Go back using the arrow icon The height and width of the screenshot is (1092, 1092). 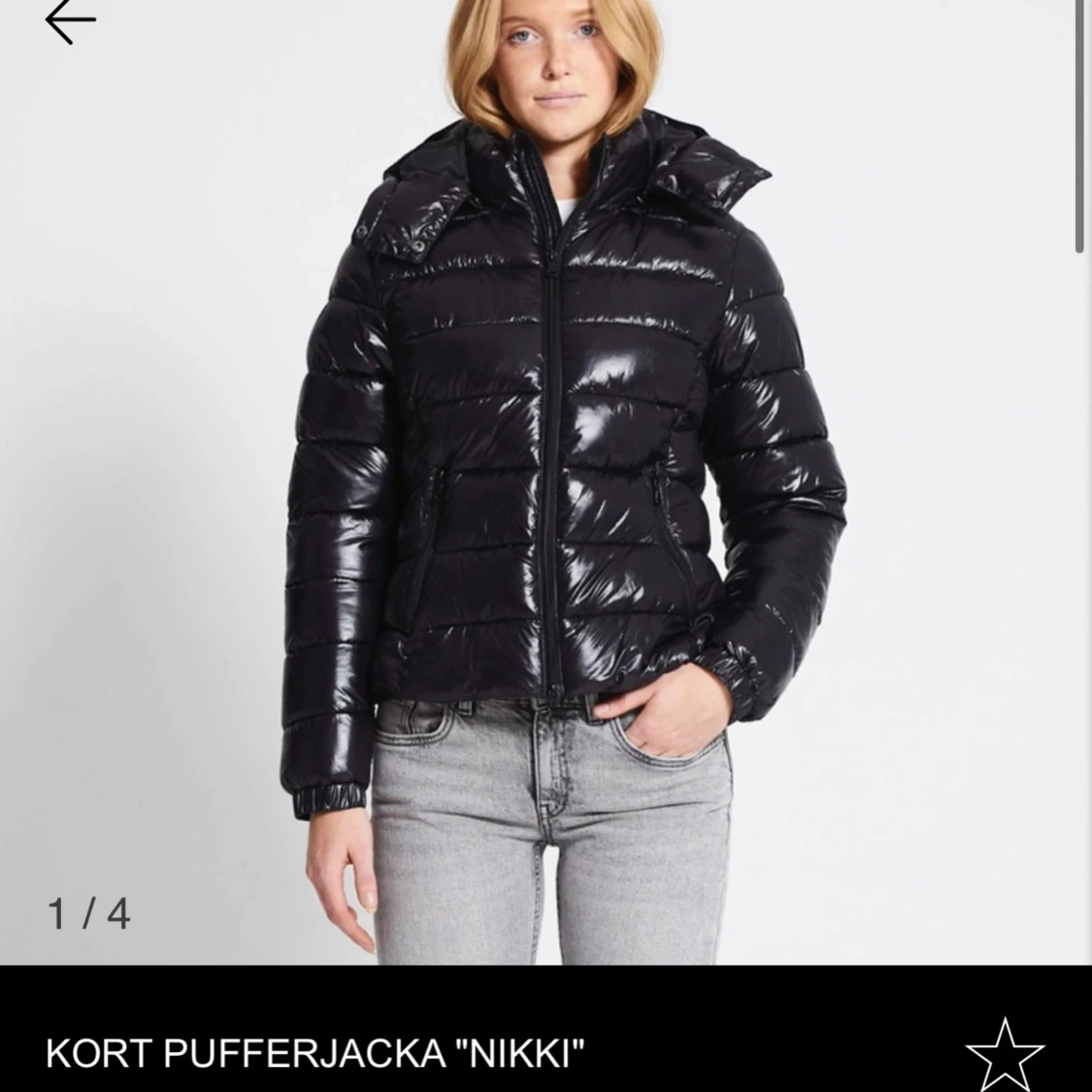click(x=70, y=21)
